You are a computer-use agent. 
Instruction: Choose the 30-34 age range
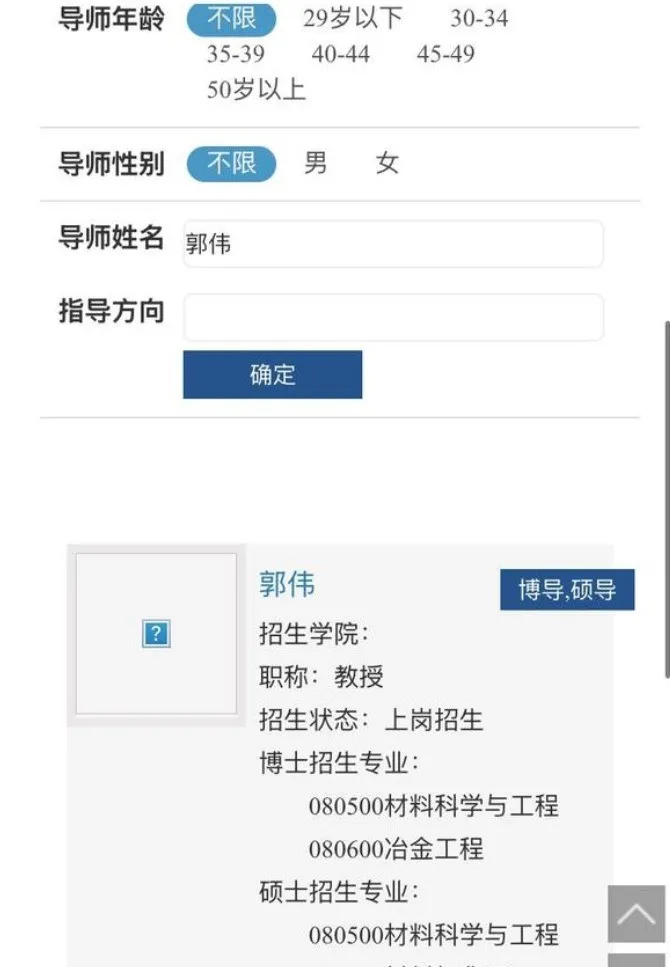point(478,17)
